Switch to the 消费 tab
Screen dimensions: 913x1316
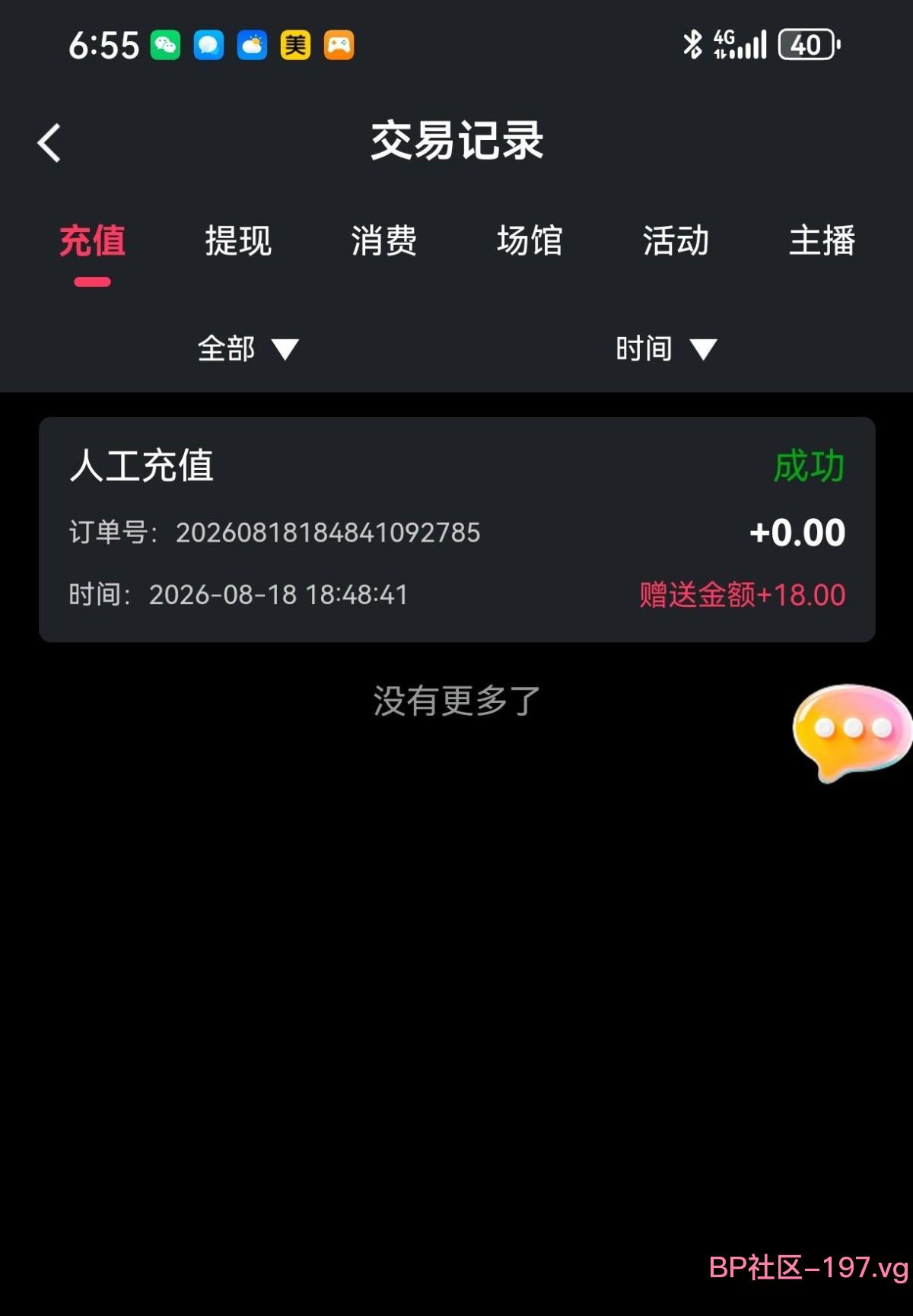point(384,241)
